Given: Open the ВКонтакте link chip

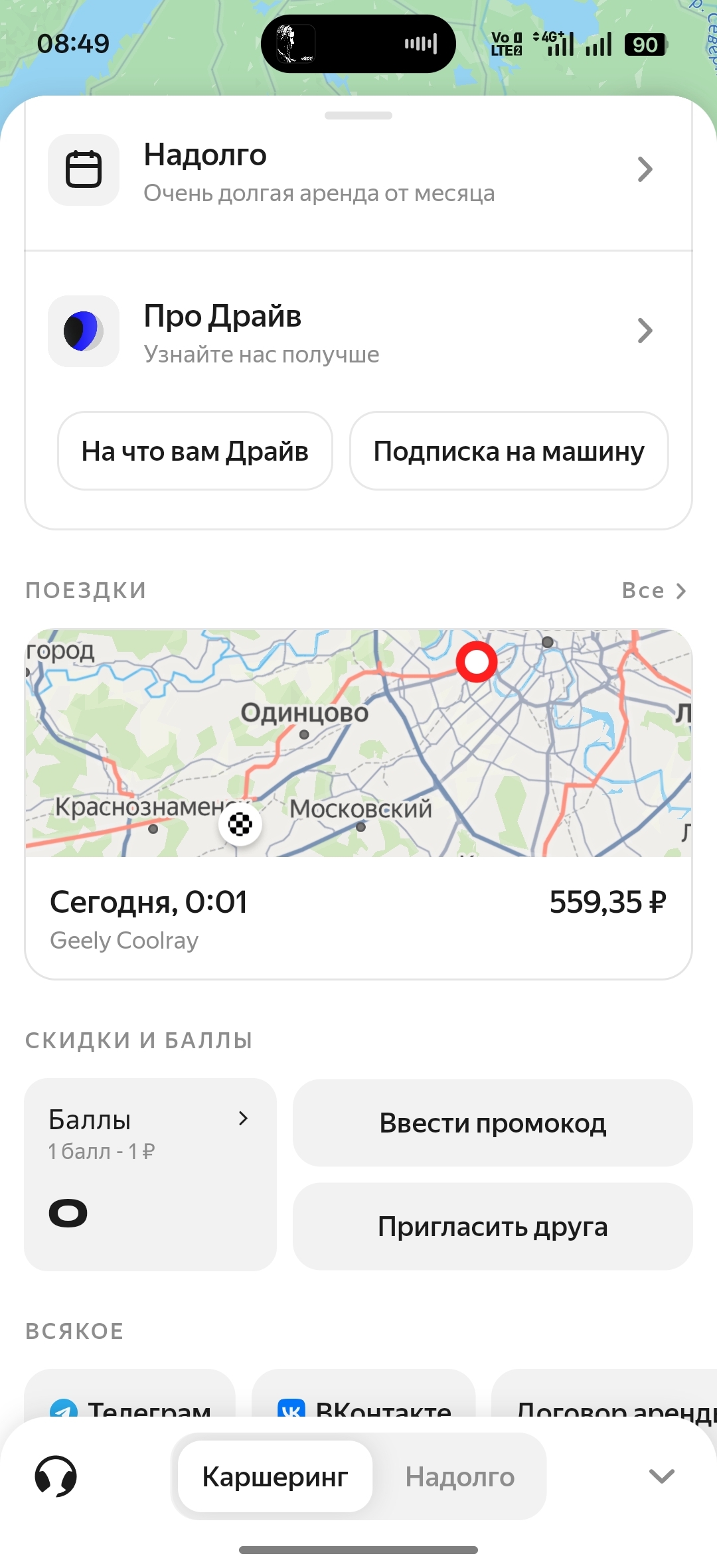Looking at the screenshot, I should pyautogui.click(x=364, y=1394).
